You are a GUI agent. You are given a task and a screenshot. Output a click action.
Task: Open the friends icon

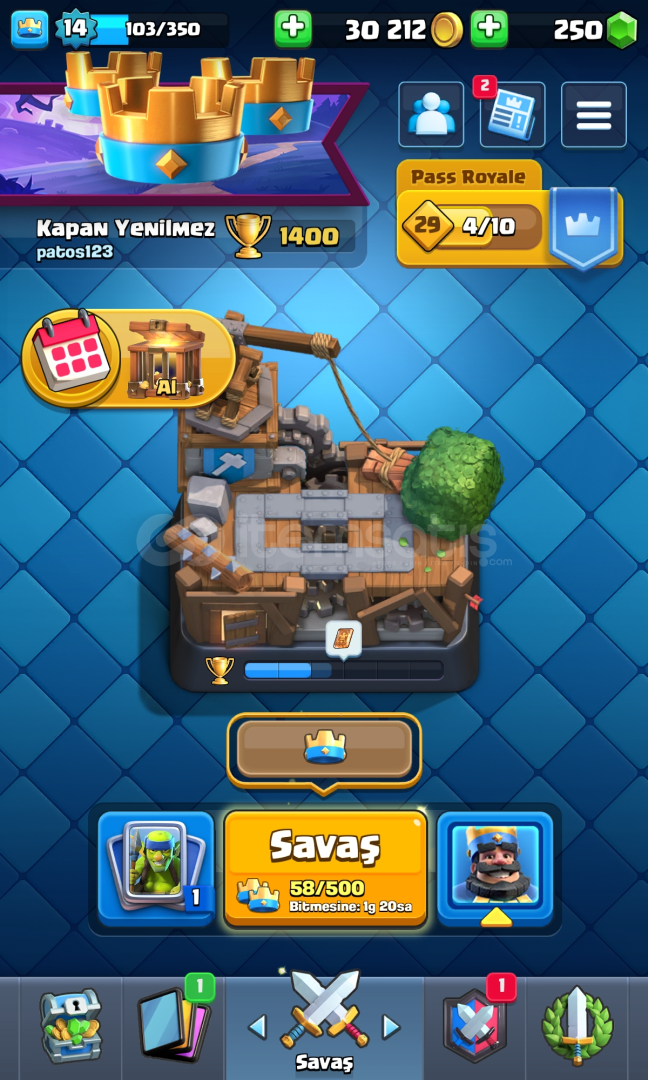pos(431,114)
